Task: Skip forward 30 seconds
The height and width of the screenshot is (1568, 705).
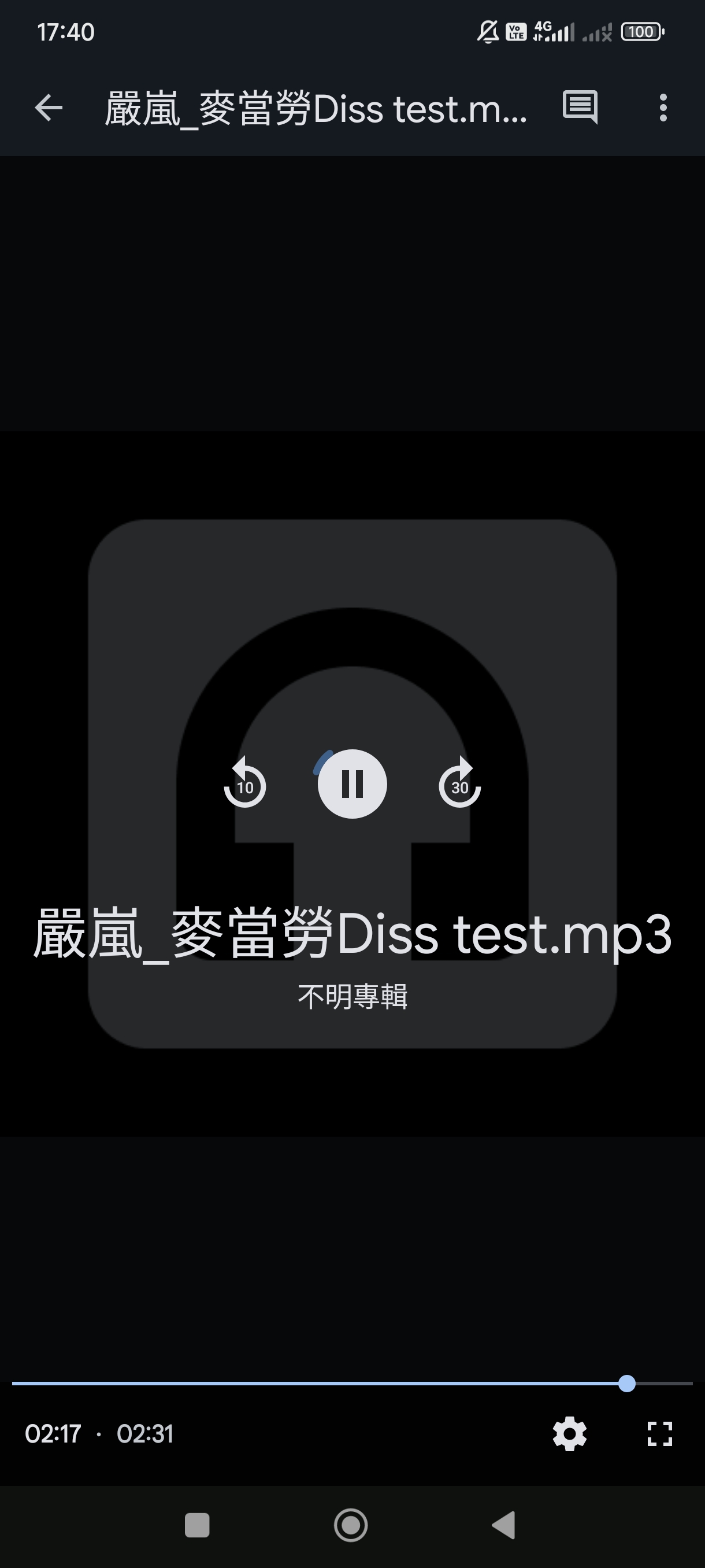Action: (x=460, y=783)
